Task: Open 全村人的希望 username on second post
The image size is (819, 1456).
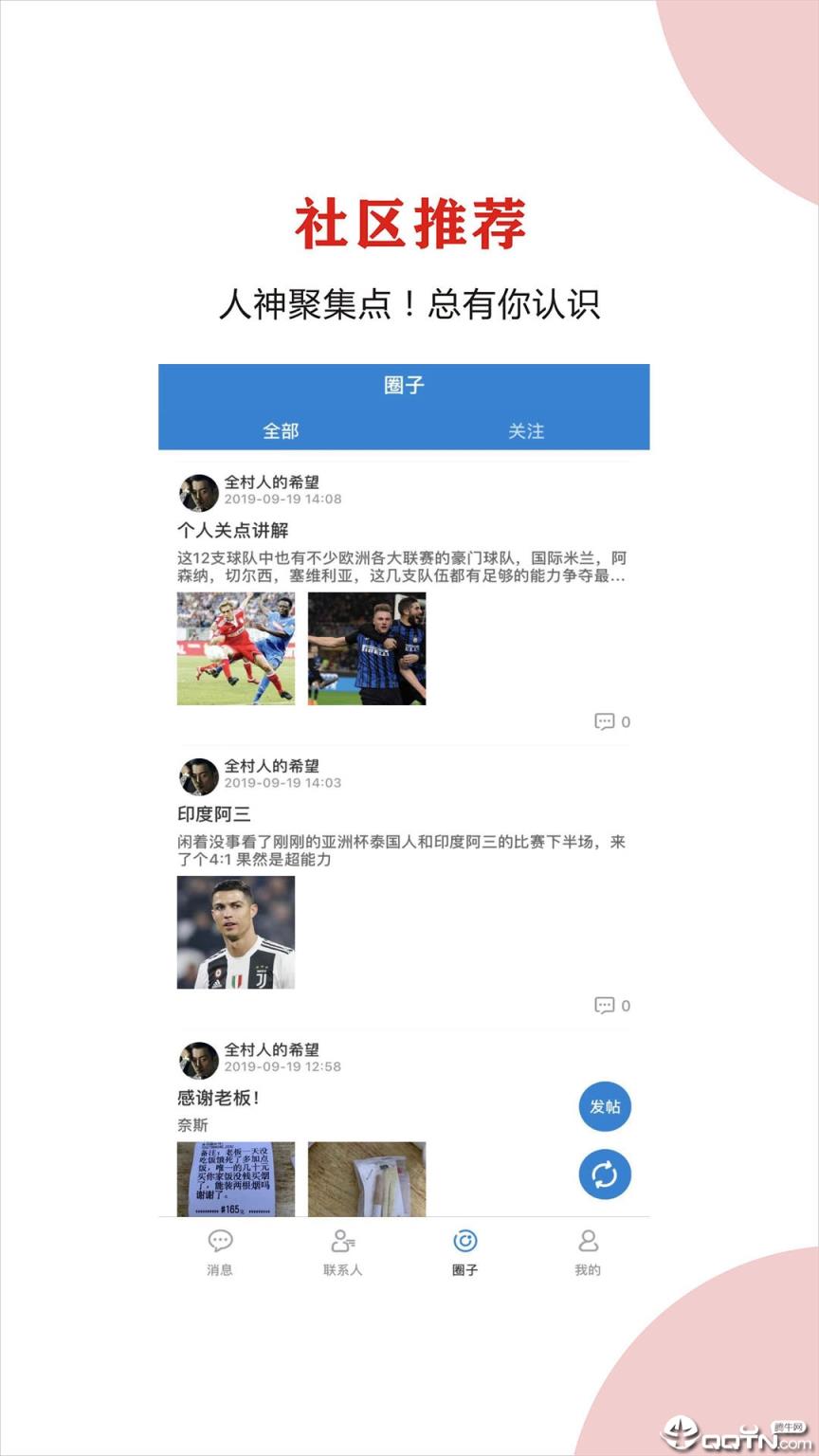Action: (271, 765)
